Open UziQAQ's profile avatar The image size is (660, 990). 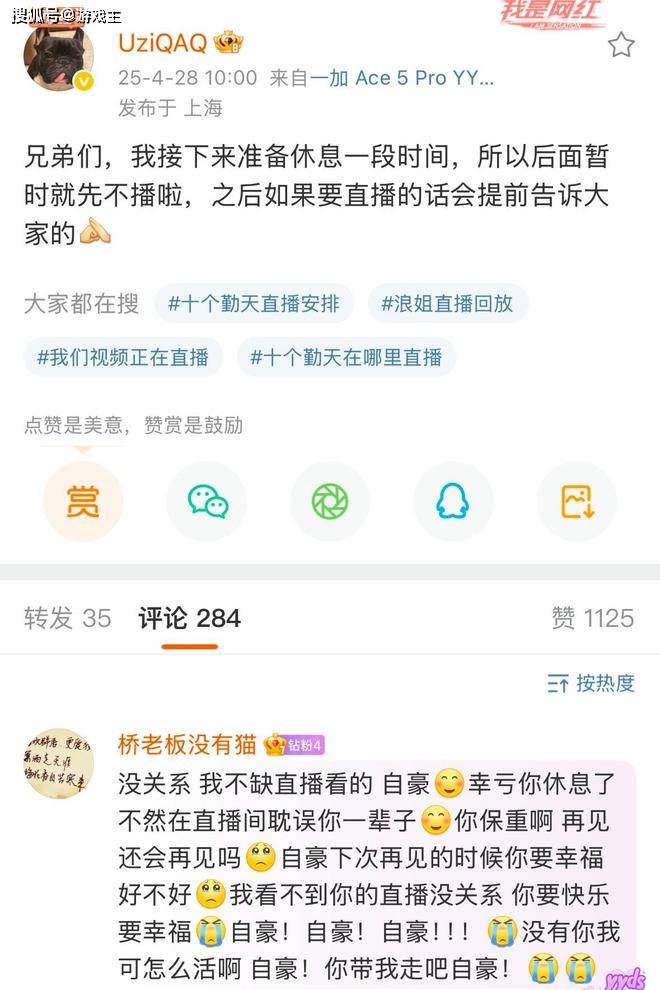(59, 58)
